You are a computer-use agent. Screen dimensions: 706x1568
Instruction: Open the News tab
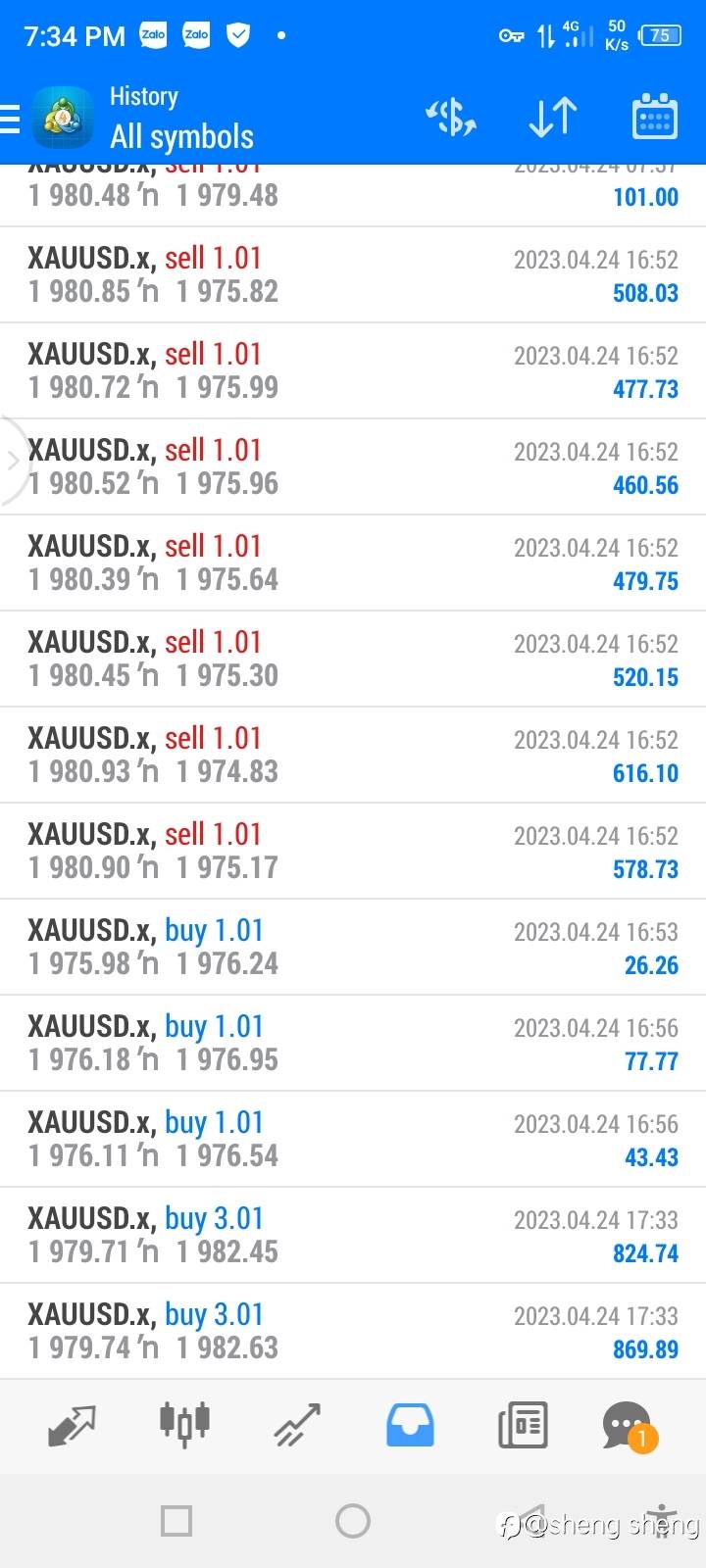click(522, 1425)
